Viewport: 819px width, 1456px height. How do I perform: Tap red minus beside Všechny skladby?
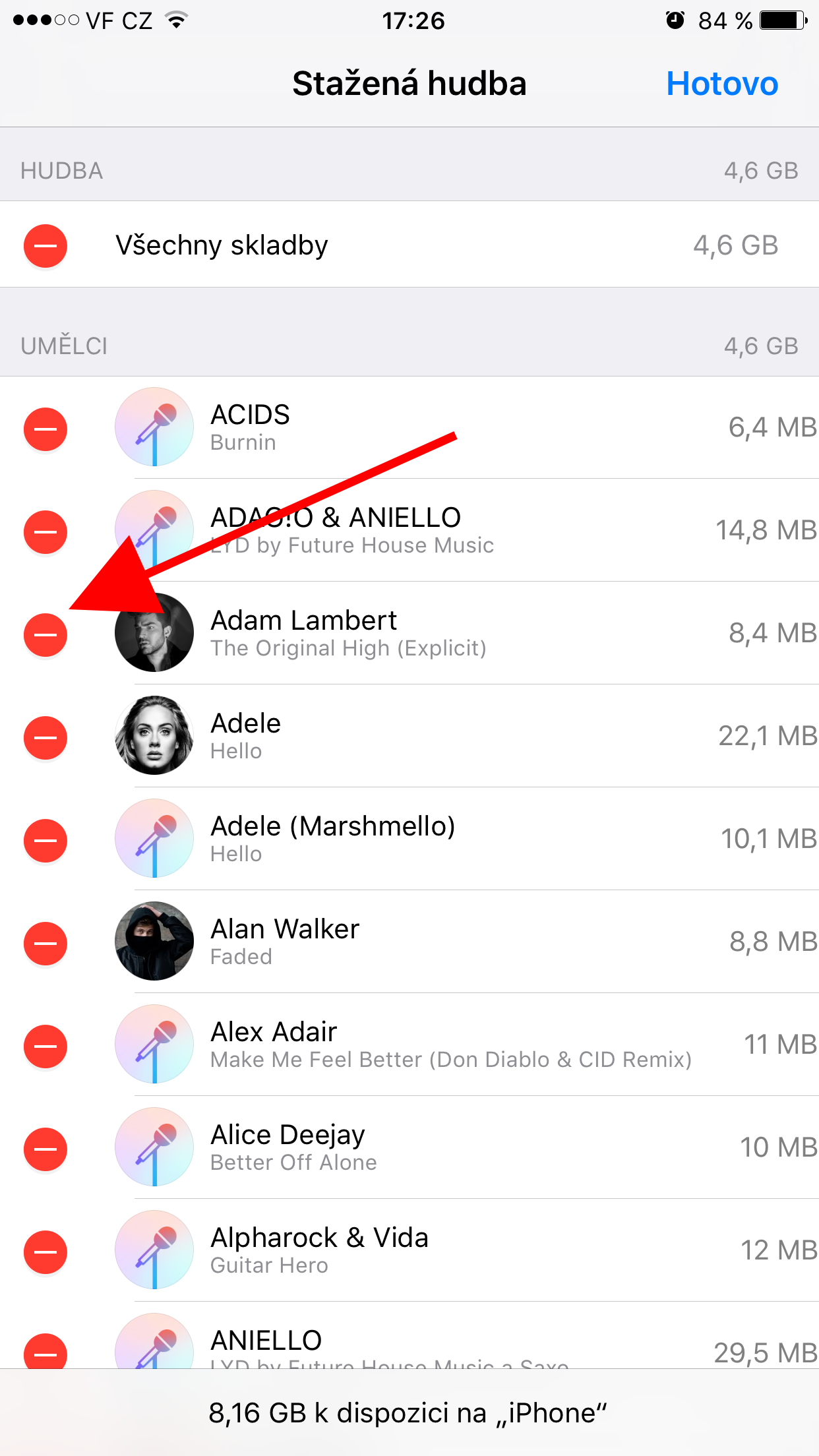pyautogui.click(x=45, y=246)
